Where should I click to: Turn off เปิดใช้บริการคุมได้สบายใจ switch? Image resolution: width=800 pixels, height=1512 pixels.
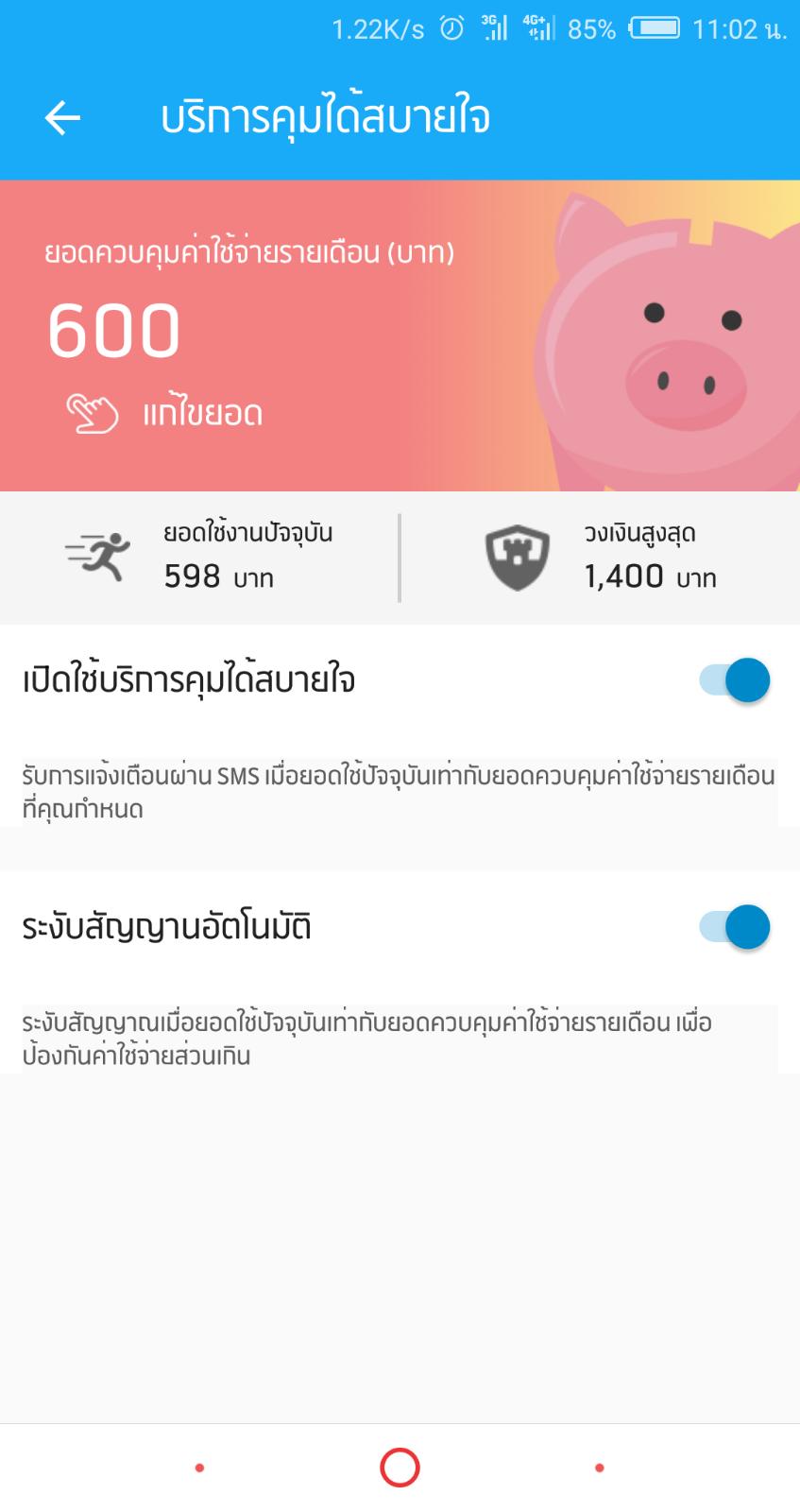(735, 680)
